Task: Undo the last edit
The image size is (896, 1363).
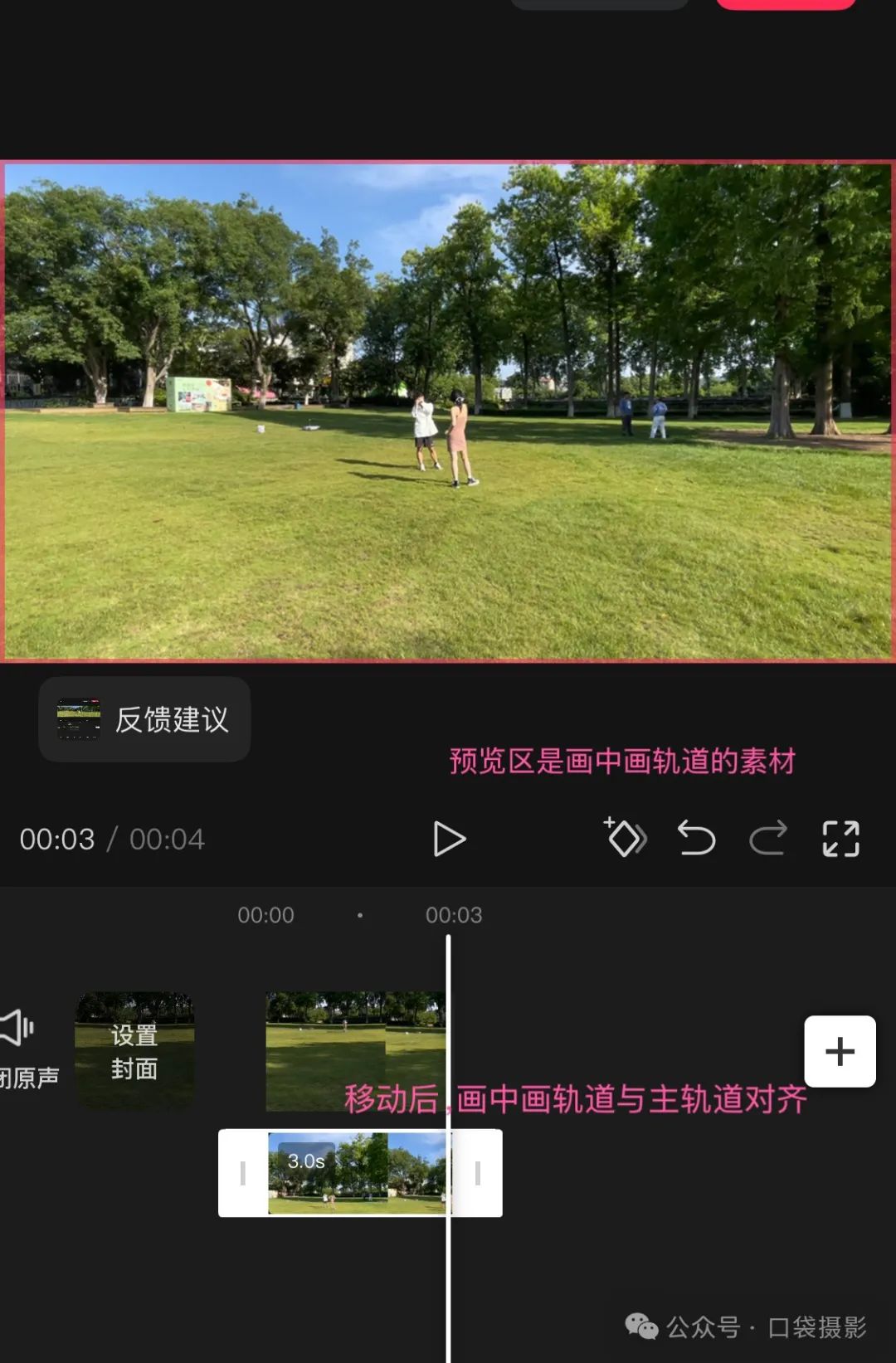Action: (696, 838)
